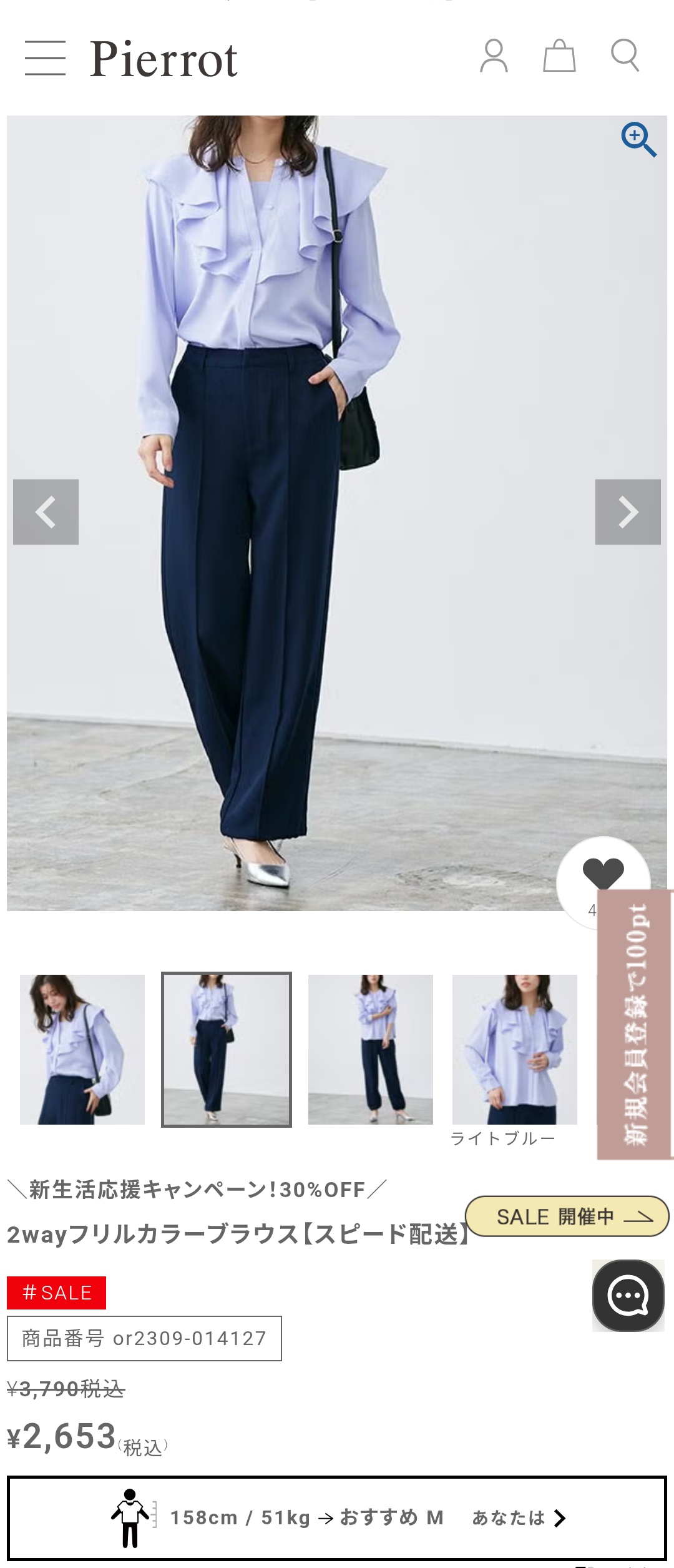Viewport: 674px width, 1568px height.
Task: Add this blouse to favorites
Action: 602,874
